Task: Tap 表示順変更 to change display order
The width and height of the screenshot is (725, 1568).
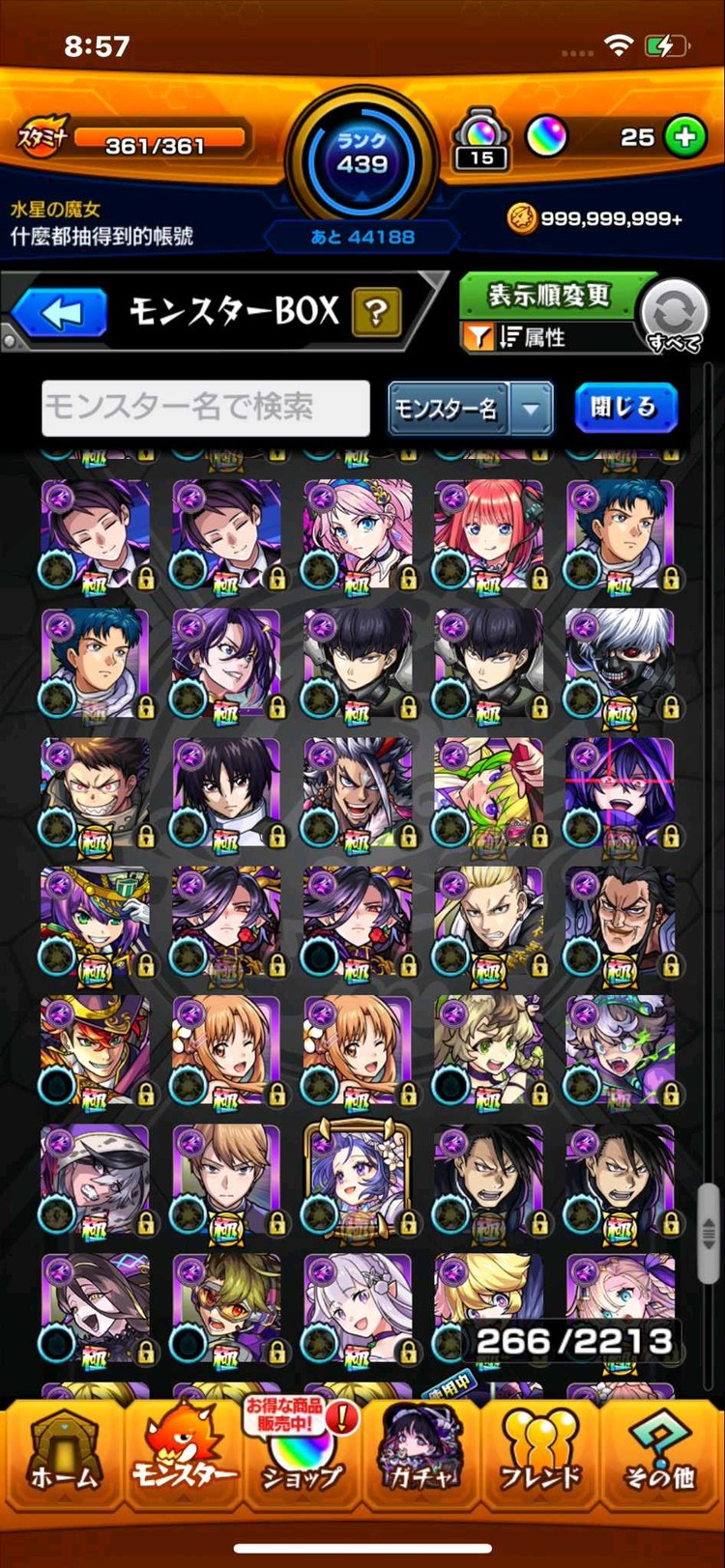Action: [x=549, y=296]
